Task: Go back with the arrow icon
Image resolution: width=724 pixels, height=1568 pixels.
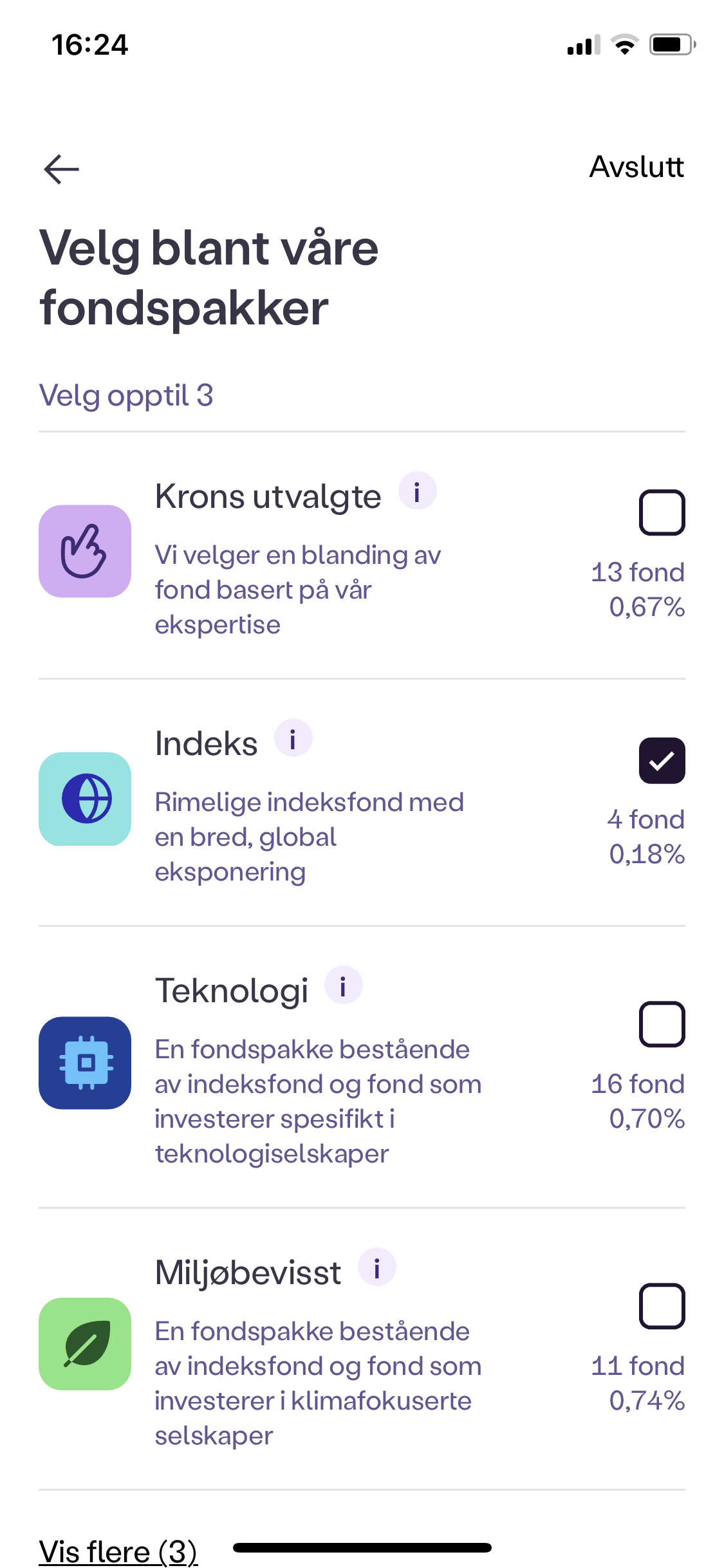Action: tap(61, 169)
